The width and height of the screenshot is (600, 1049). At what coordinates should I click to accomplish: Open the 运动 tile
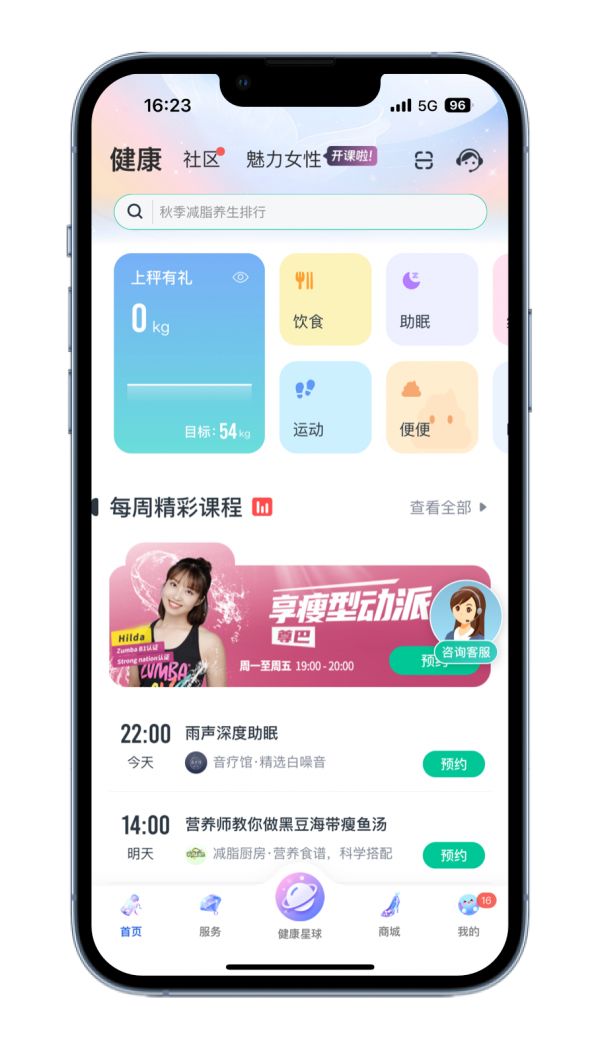325,407
